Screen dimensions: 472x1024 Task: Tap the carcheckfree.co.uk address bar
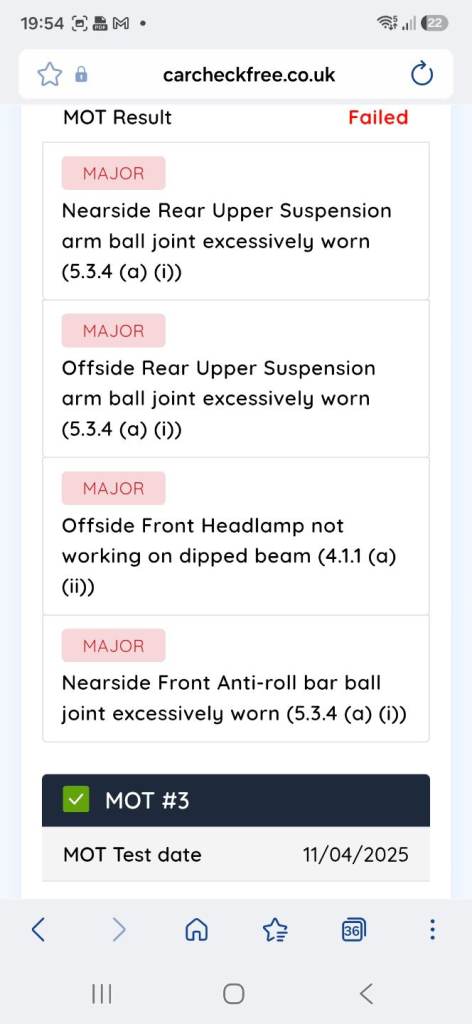(249, 75)
